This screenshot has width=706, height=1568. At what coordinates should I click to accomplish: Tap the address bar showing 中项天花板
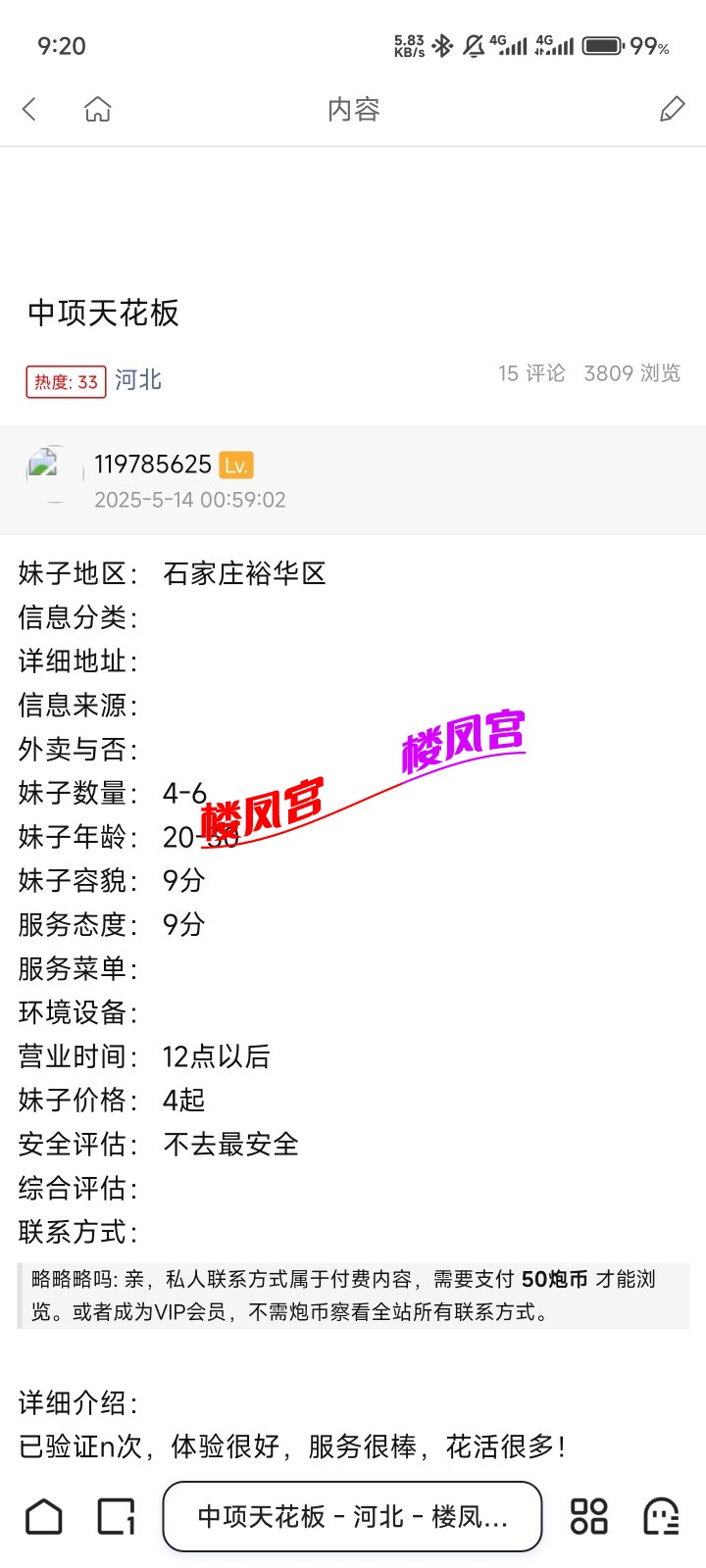point(352,1516)
